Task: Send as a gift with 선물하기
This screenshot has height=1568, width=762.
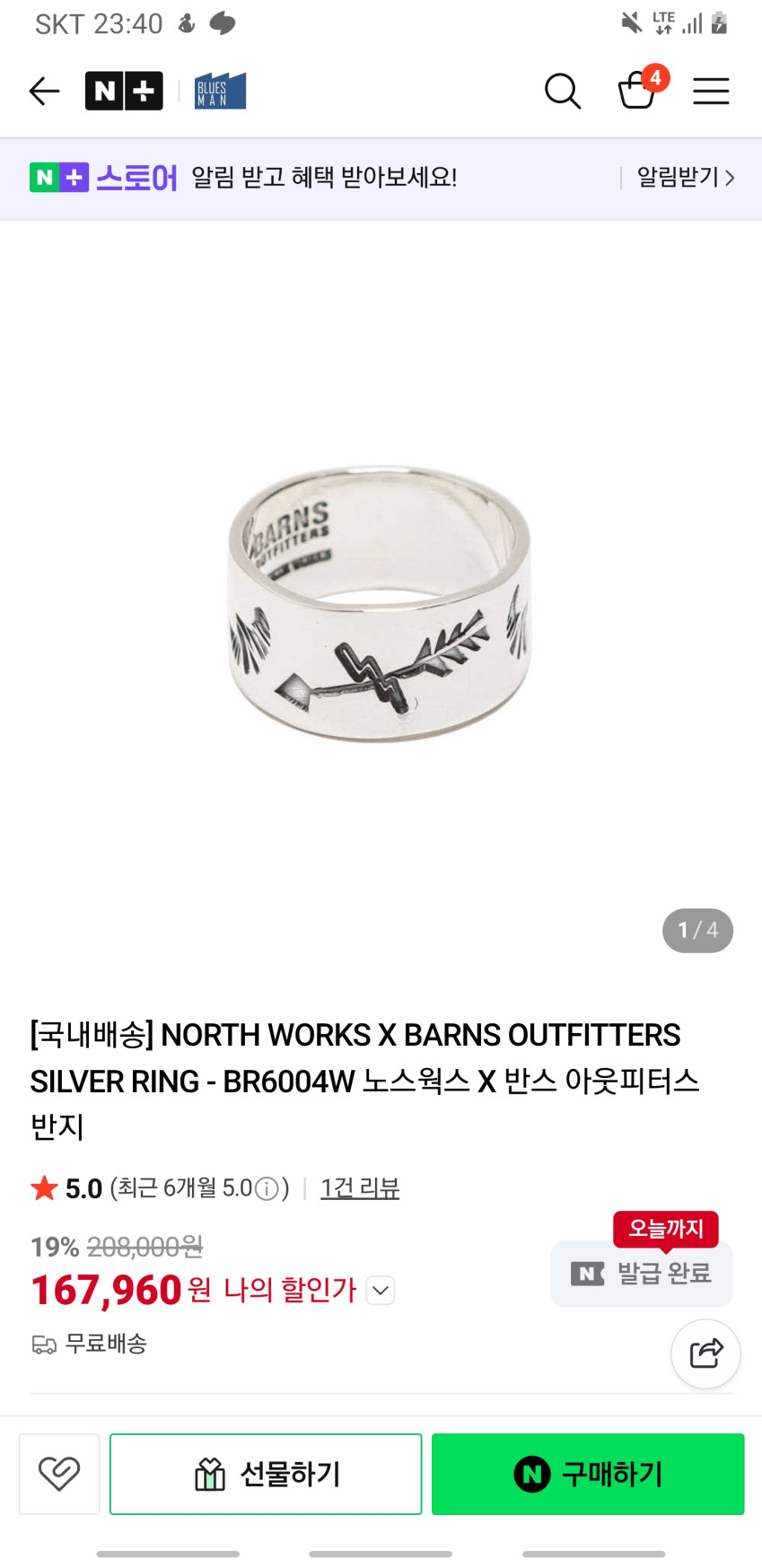Action: coord(266,1474)
